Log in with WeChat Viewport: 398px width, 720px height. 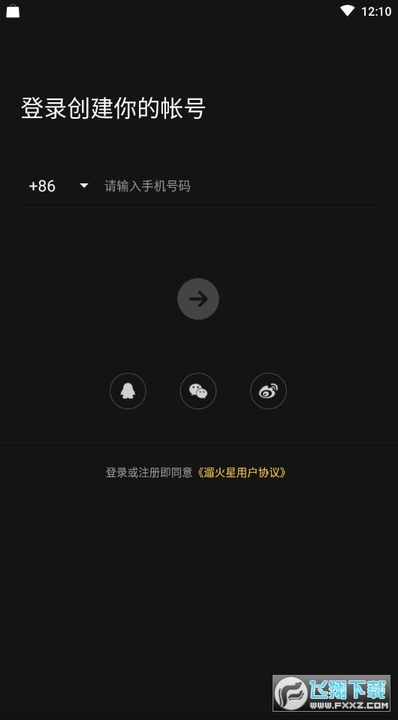[x=198, y=391]
